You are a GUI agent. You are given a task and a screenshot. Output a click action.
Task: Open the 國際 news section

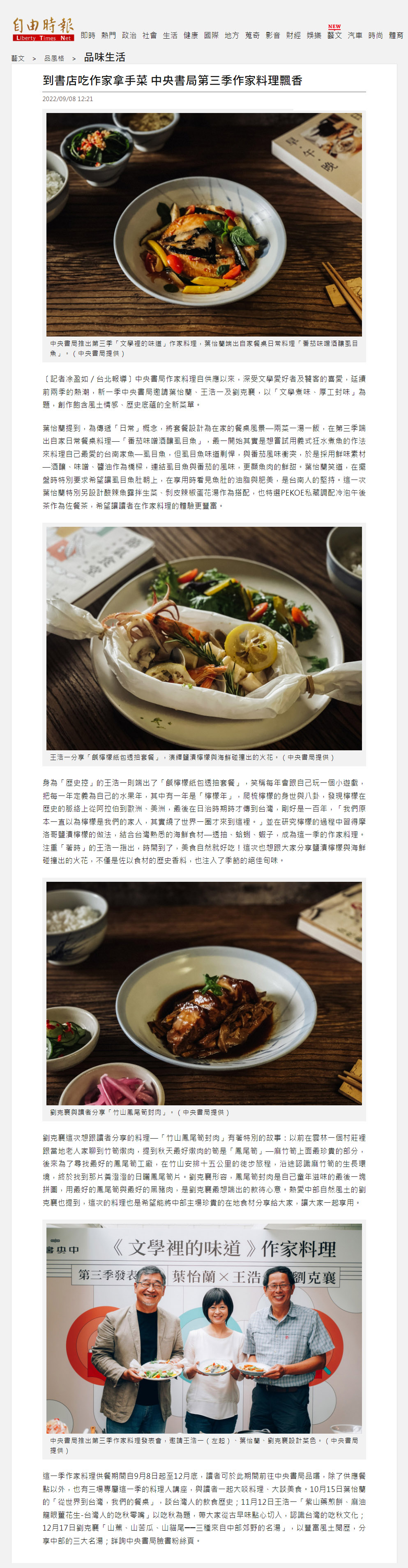tap(211, 36)
